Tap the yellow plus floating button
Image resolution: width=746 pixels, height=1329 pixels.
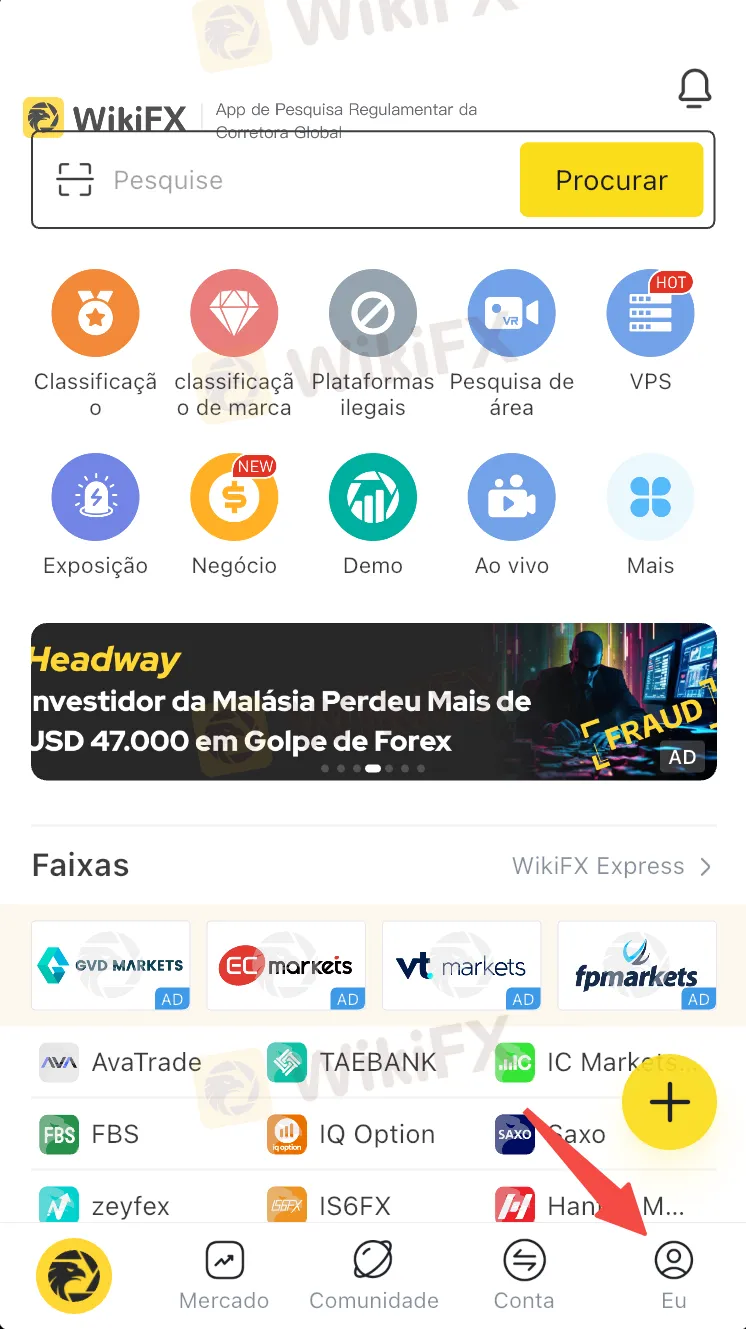[669, 1102]
